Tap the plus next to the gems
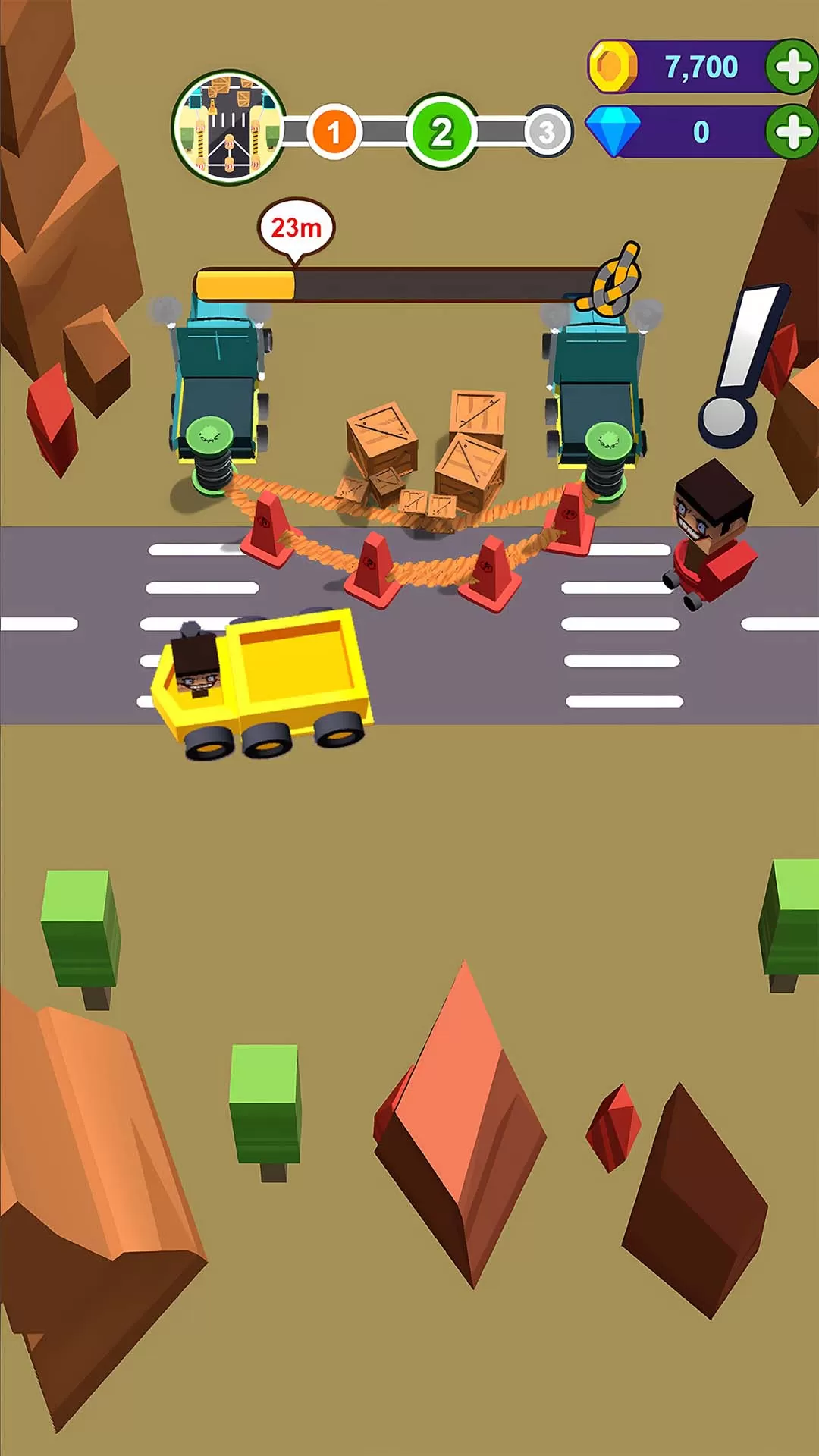 (792, 132)
